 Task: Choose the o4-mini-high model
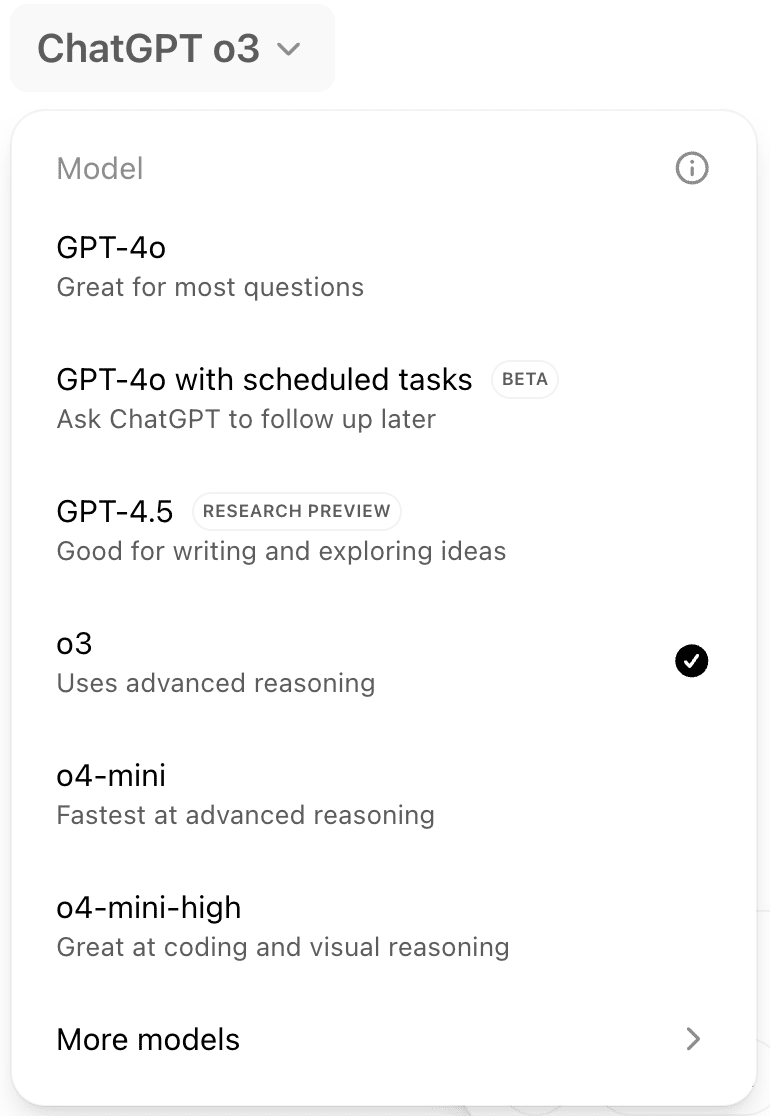(x=282, y=926)
